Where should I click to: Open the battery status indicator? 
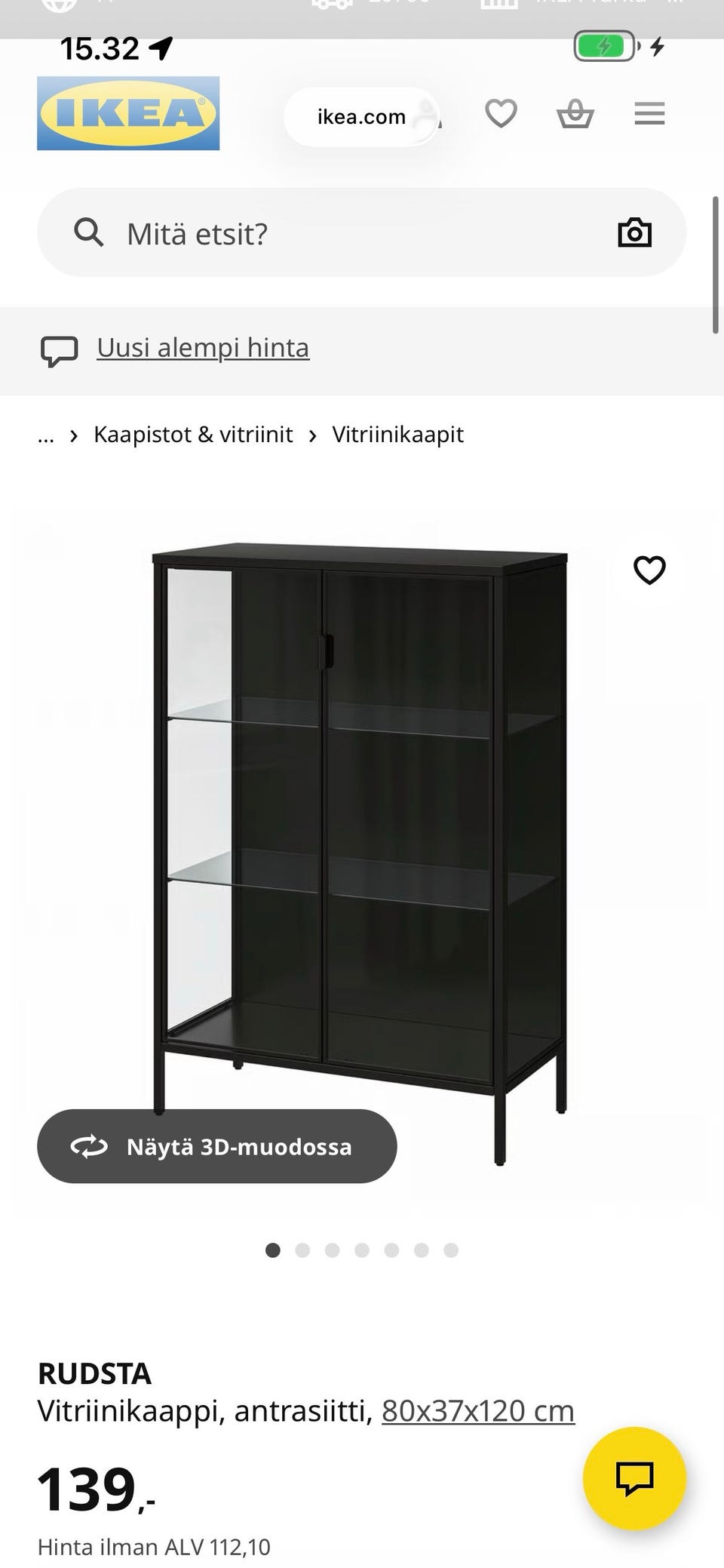(x=603, y=47)
